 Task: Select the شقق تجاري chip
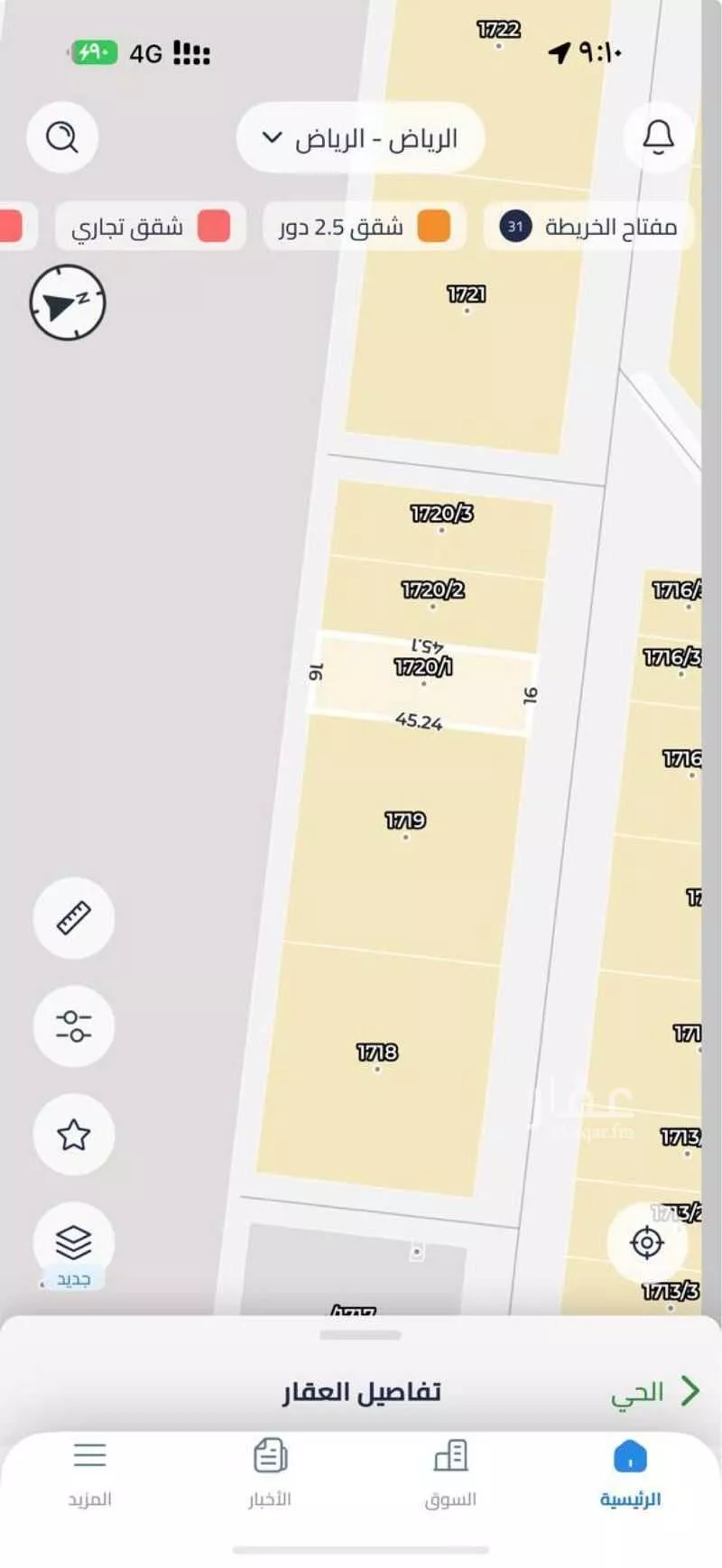[150, 226]
